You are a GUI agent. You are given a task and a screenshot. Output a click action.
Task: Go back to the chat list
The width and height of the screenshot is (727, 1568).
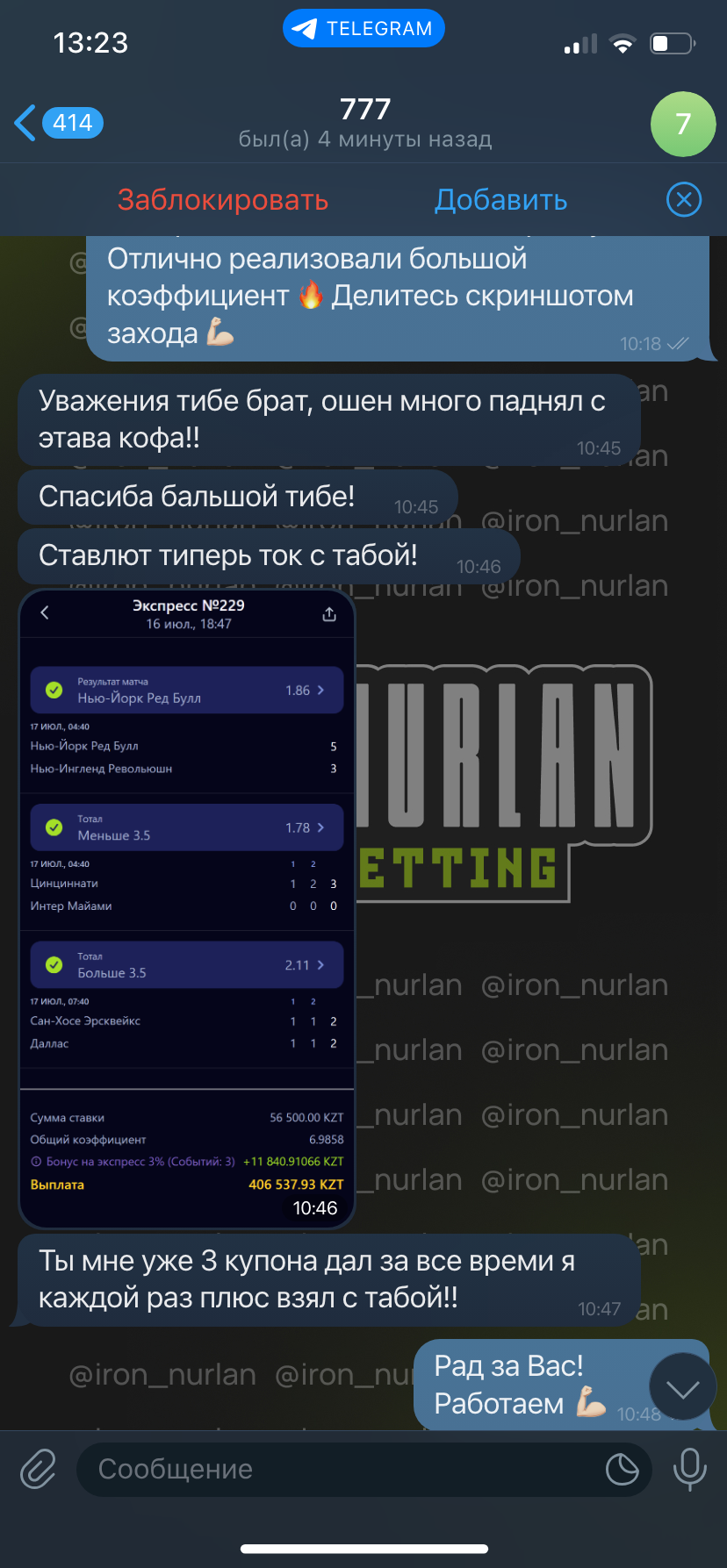coord(58,123)
